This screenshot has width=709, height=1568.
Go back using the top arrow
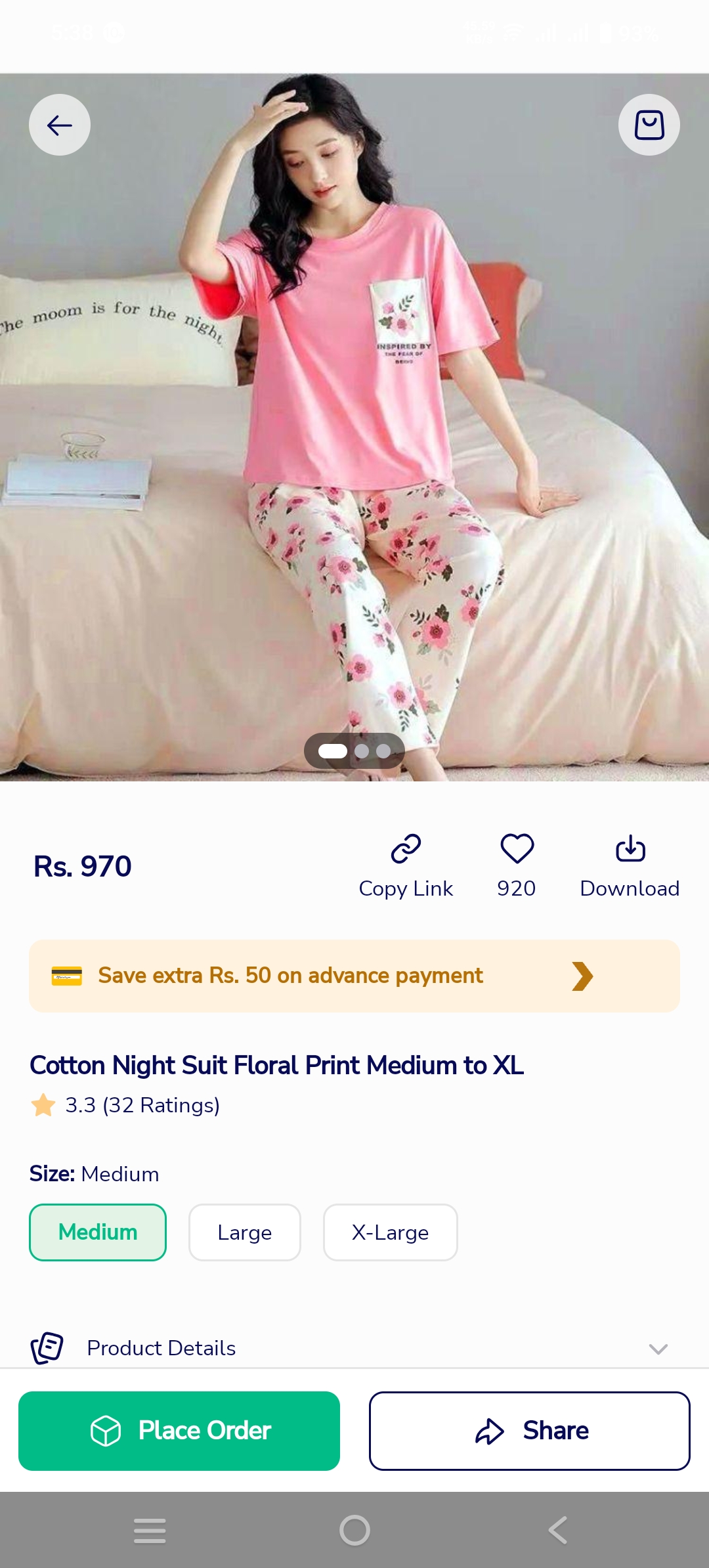click(60, 125)
